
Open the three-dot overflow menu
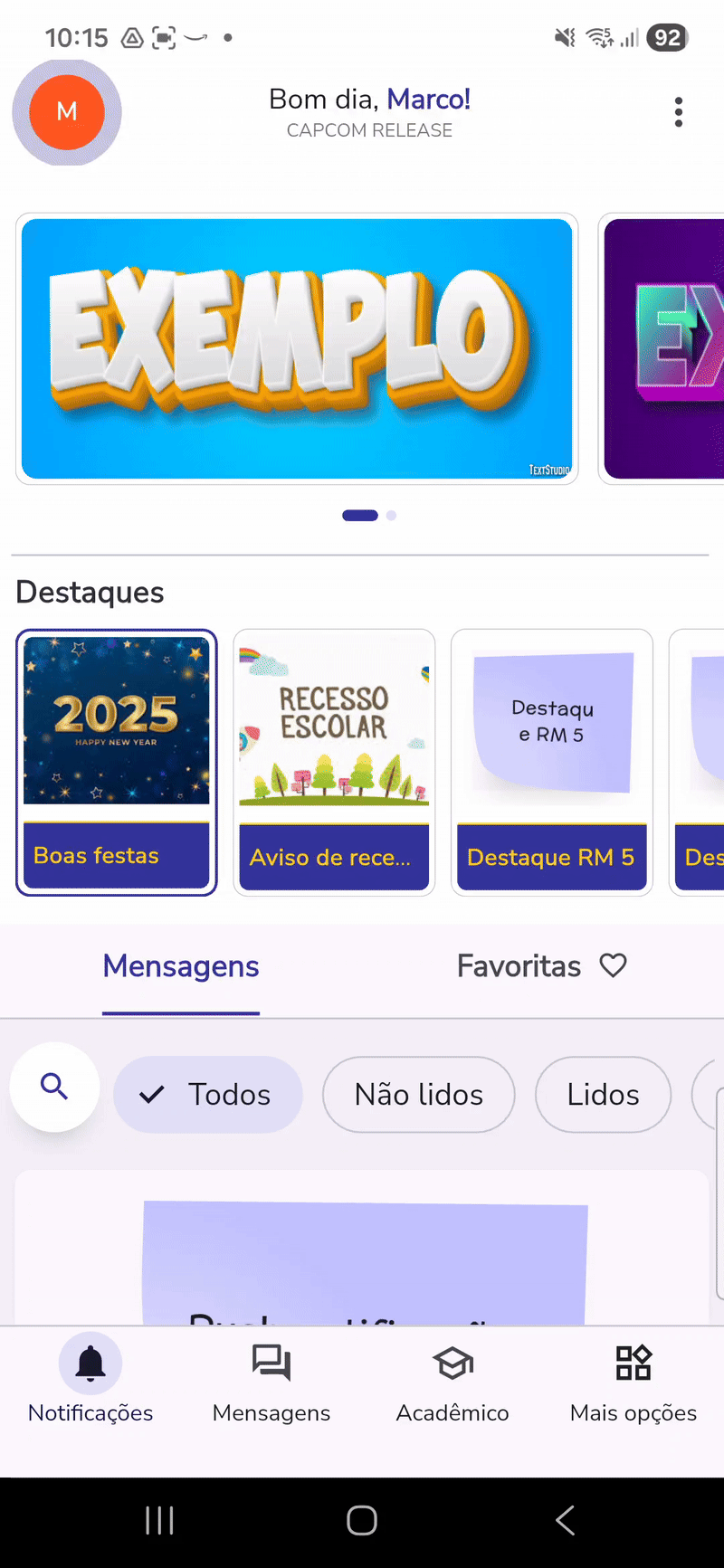[678, 112]
